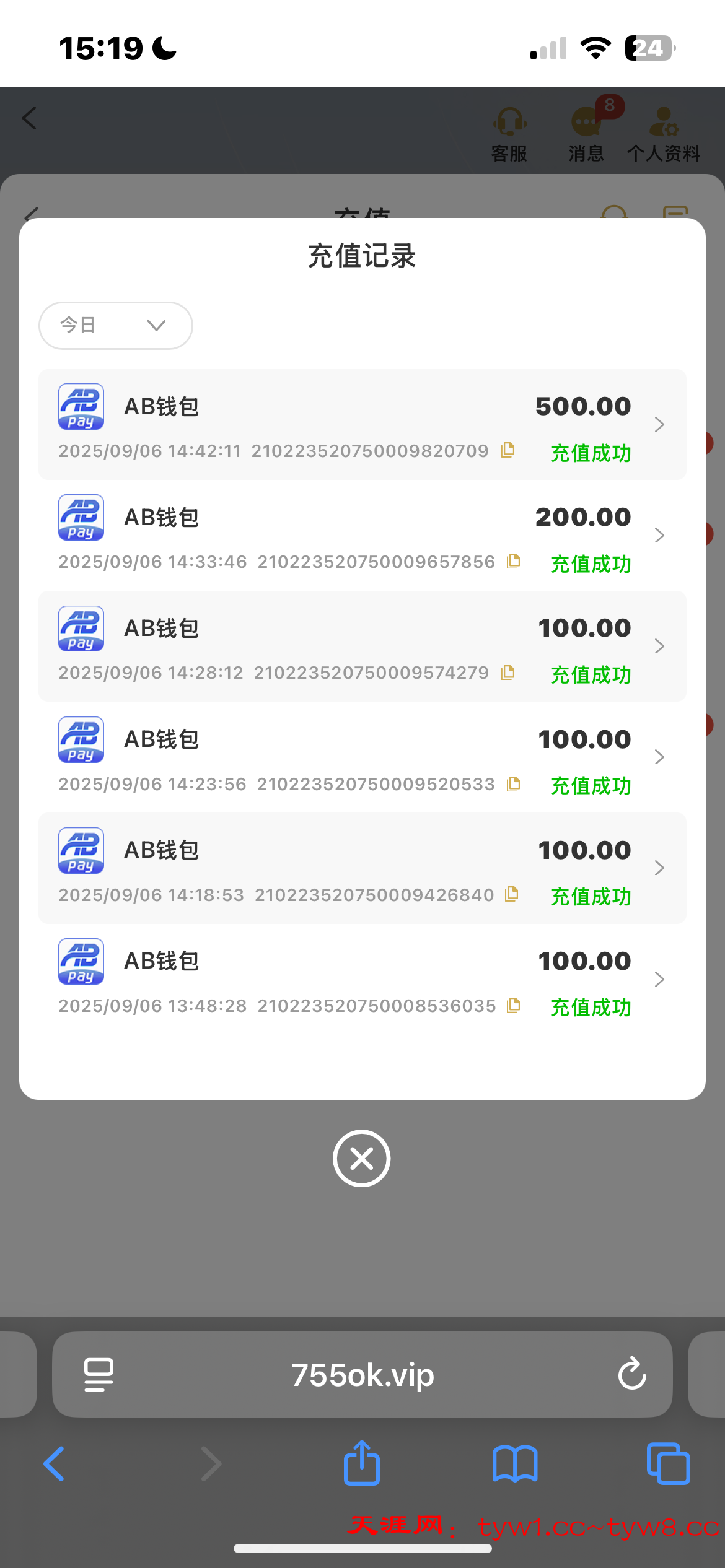Open the 14:28:12 recharge record details
The width and height of the screenshot is (725, 1568).
pyautogui.click(x=362, y=647)
